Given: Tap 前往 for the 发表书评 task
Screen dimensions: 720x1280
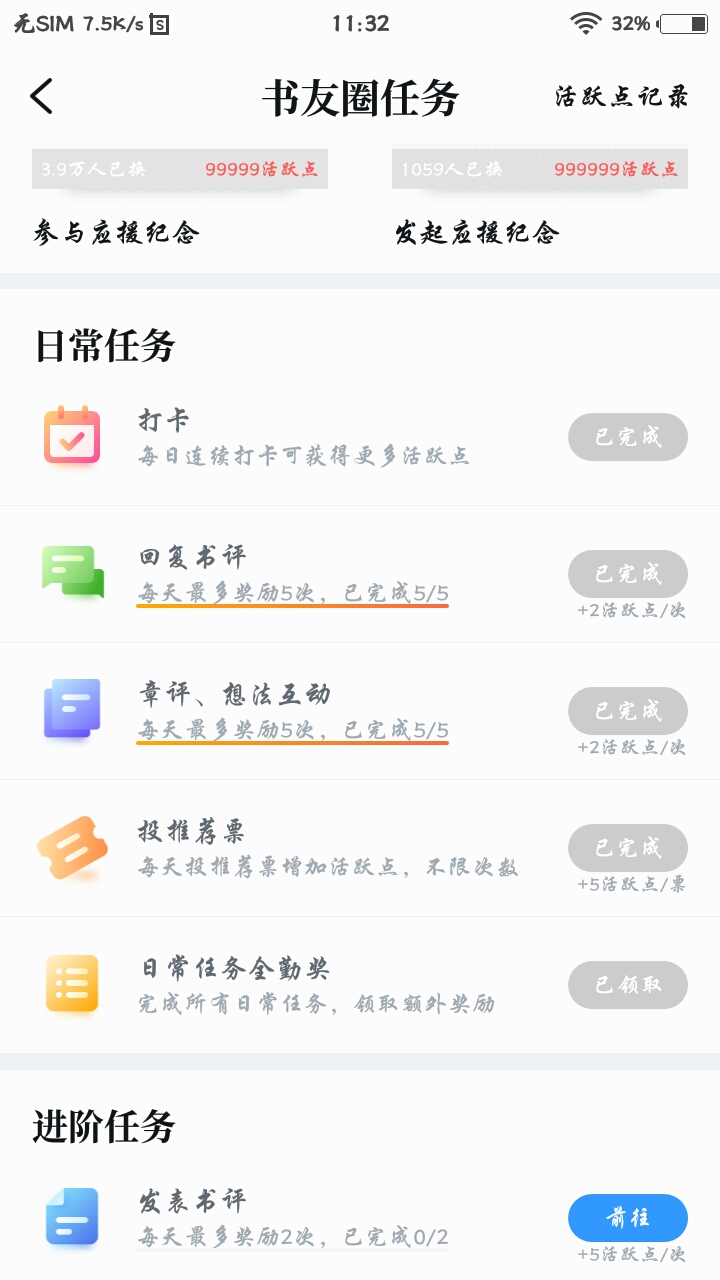Looking at the screenshot, I should coord(628,1218).
